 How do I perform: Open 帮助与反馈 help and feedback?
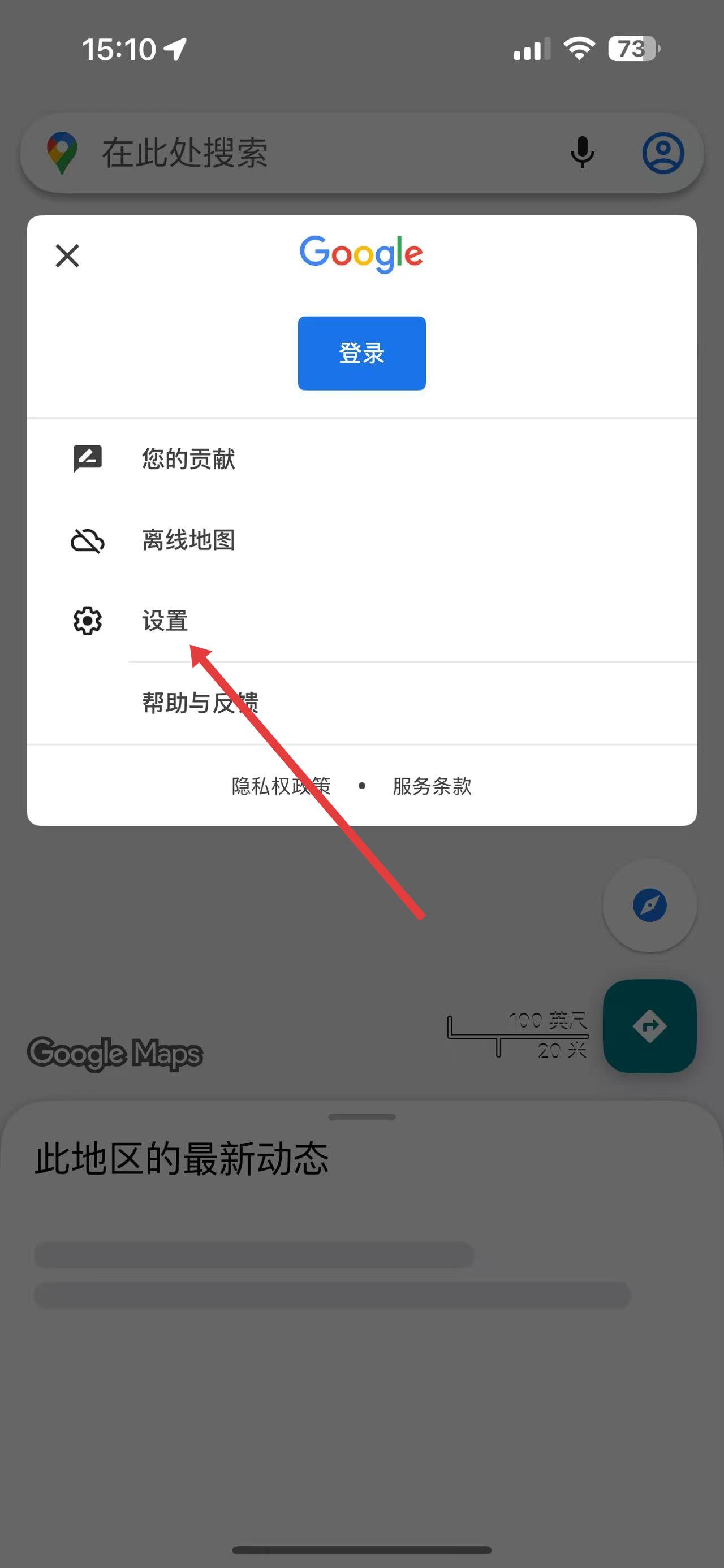tap(200, 703)
